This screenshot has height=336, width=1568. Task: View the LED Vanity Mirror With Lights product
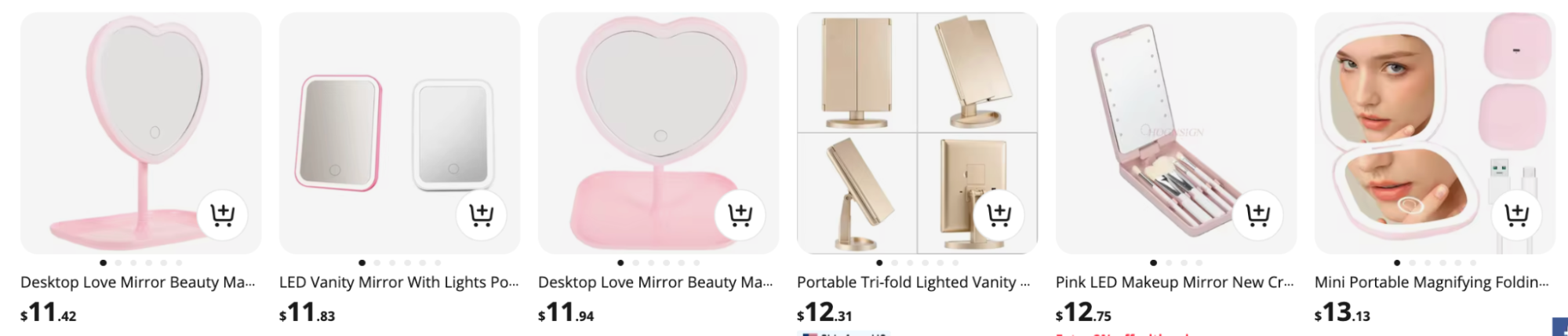point(398,283)
